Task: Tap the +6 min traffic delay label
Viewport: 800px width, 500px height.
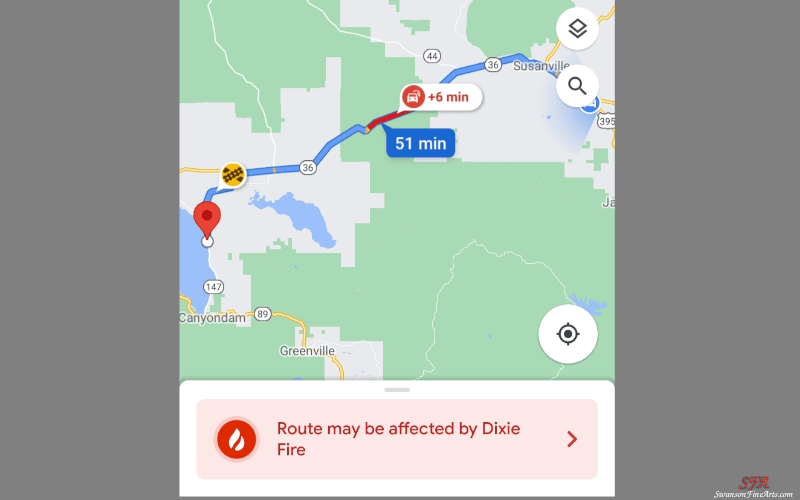Action: pyautogui.click(x=440, y=98)
